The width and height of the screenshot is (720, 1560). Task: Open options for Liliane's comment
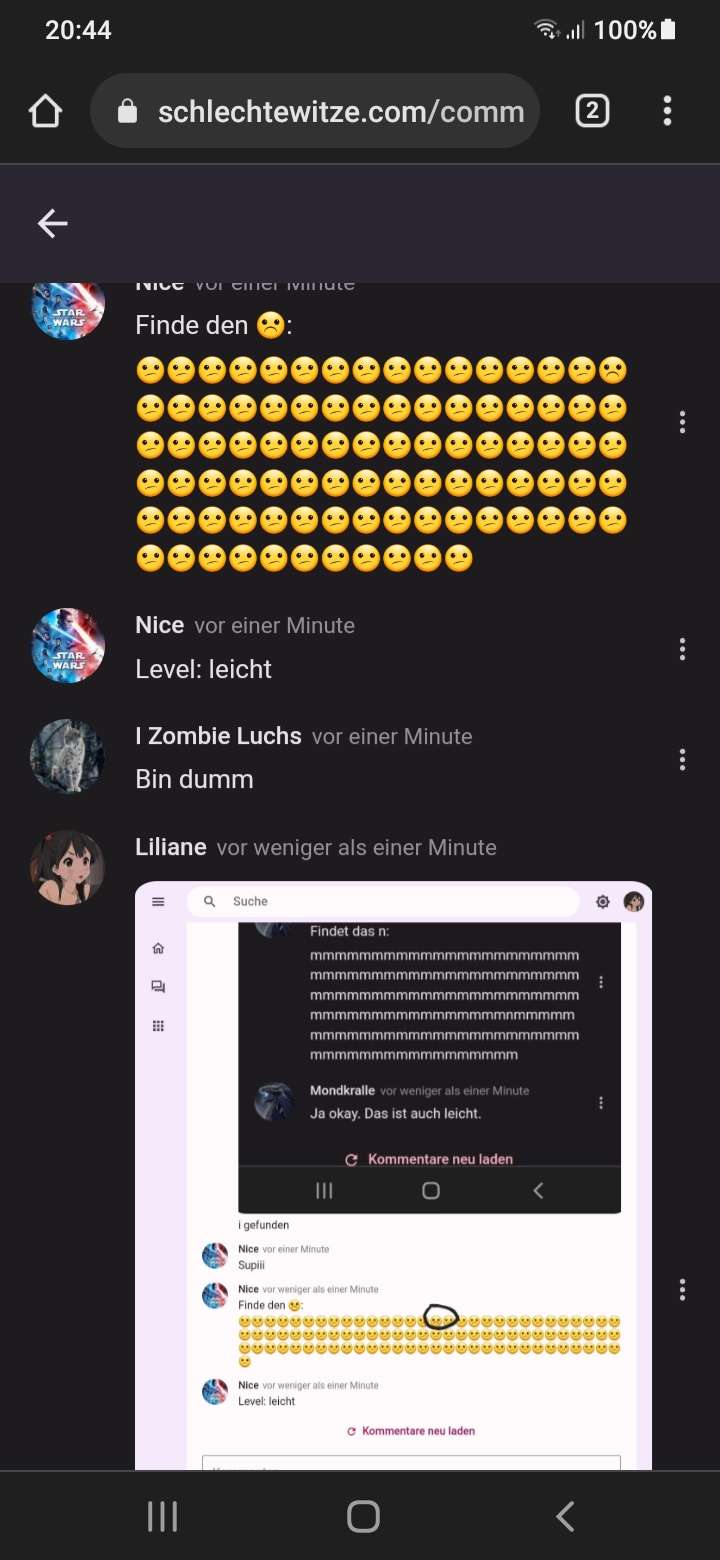682,1290
